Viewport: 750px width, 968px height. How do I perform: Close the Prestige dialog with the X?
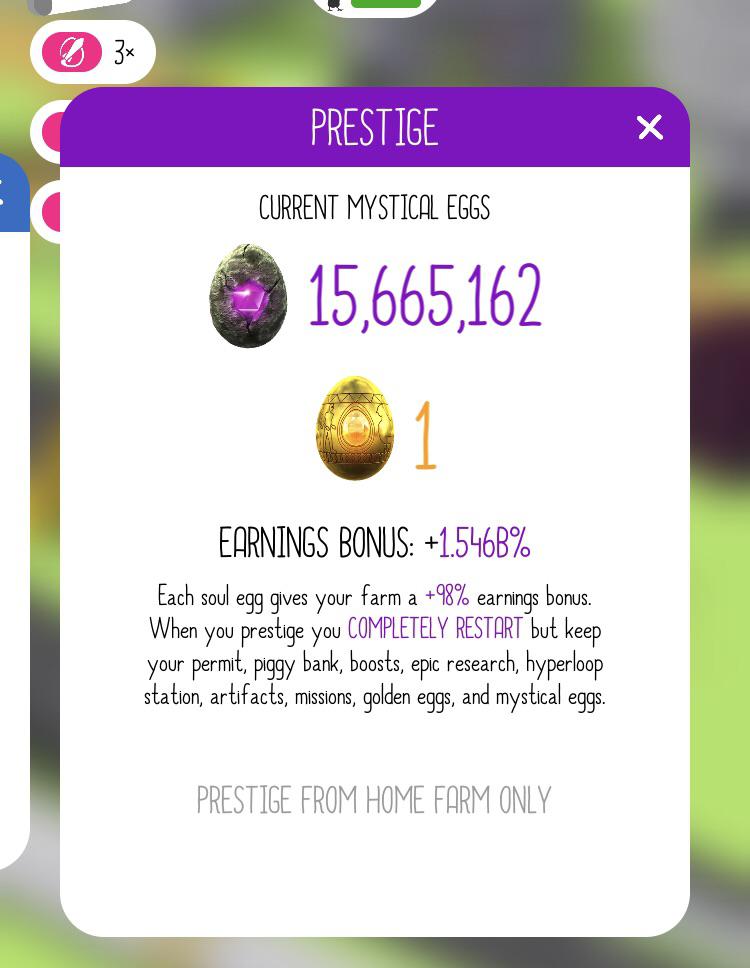(x=649, y=127)
